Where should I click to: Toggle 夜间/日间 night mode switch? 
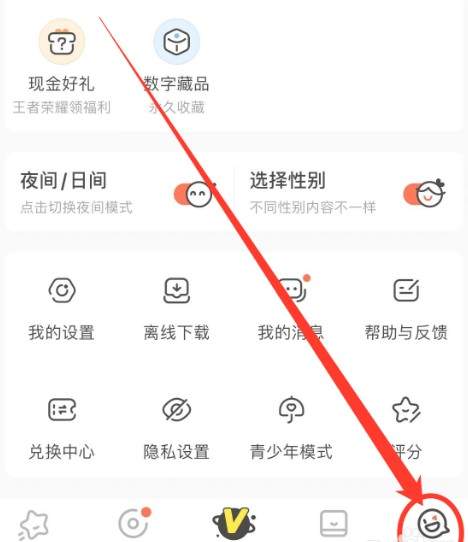[194, 194]
